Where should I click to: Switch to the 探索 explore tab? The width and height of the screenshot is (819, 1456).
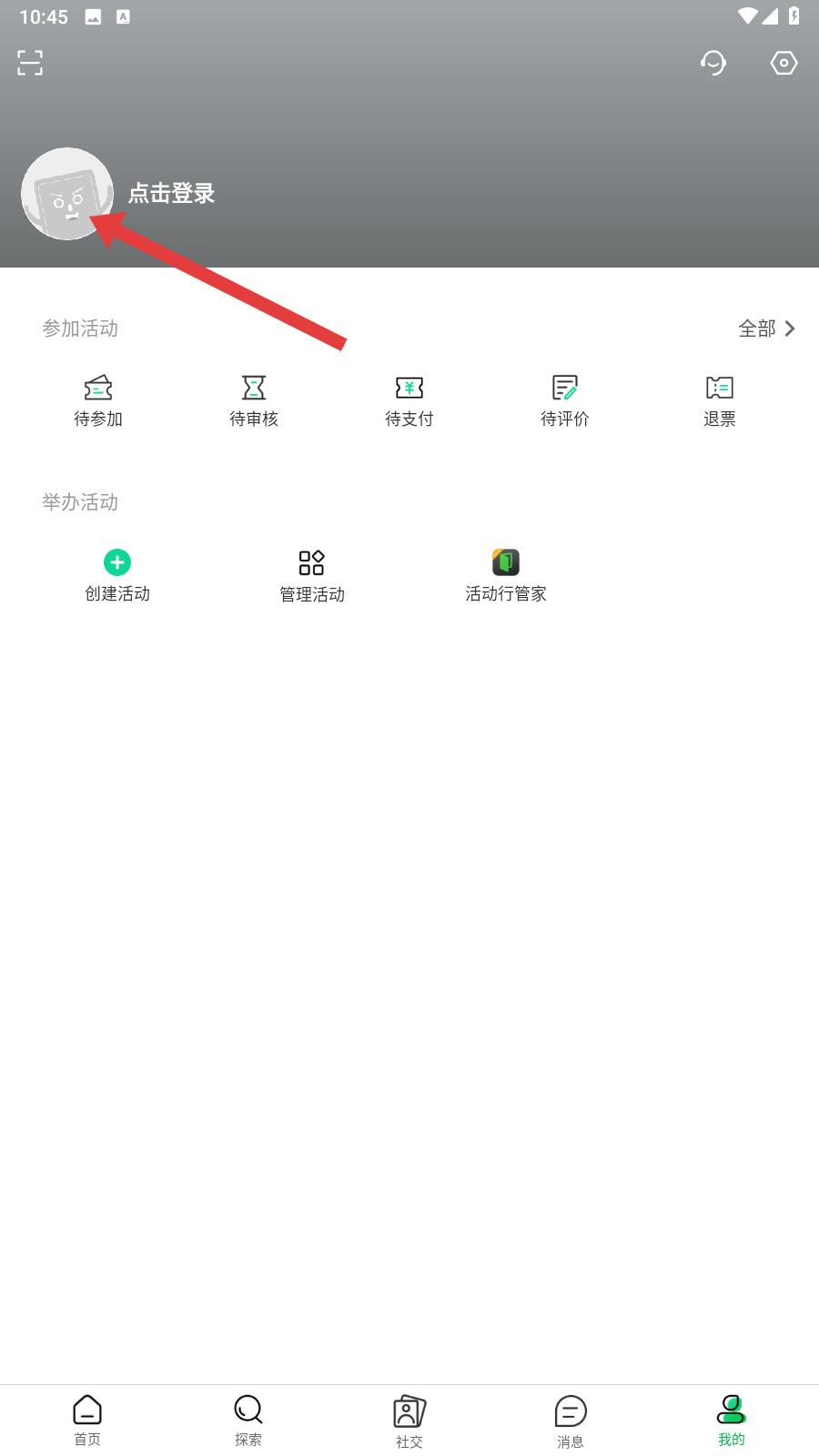pos(248,1420)
